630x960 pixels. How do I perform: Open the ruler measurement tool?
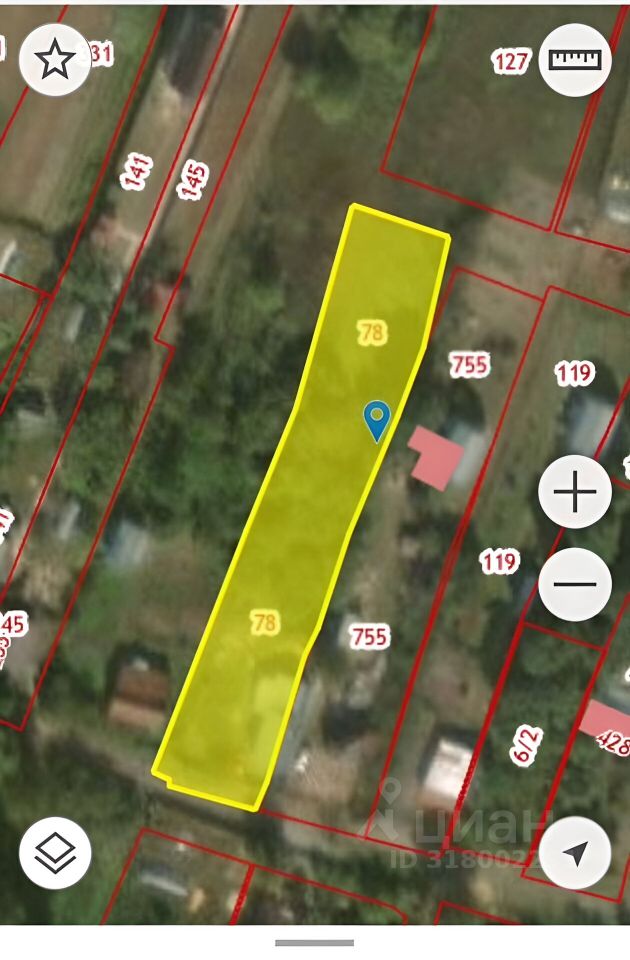pos(575,60)
